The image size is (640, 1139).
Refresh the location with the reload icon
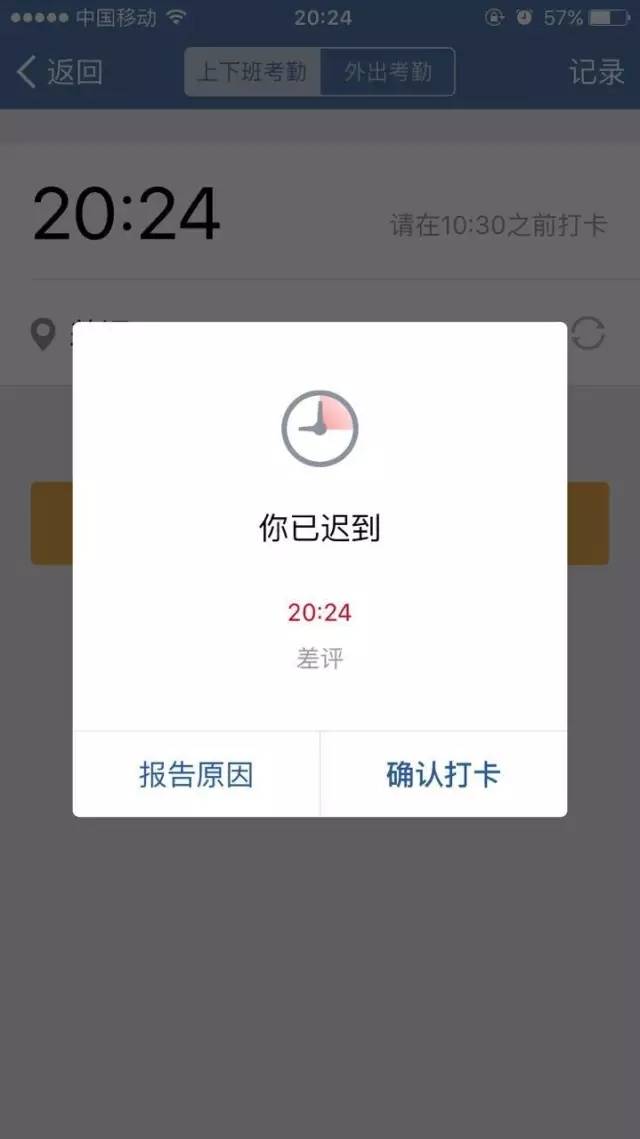[x=588, y=334]
